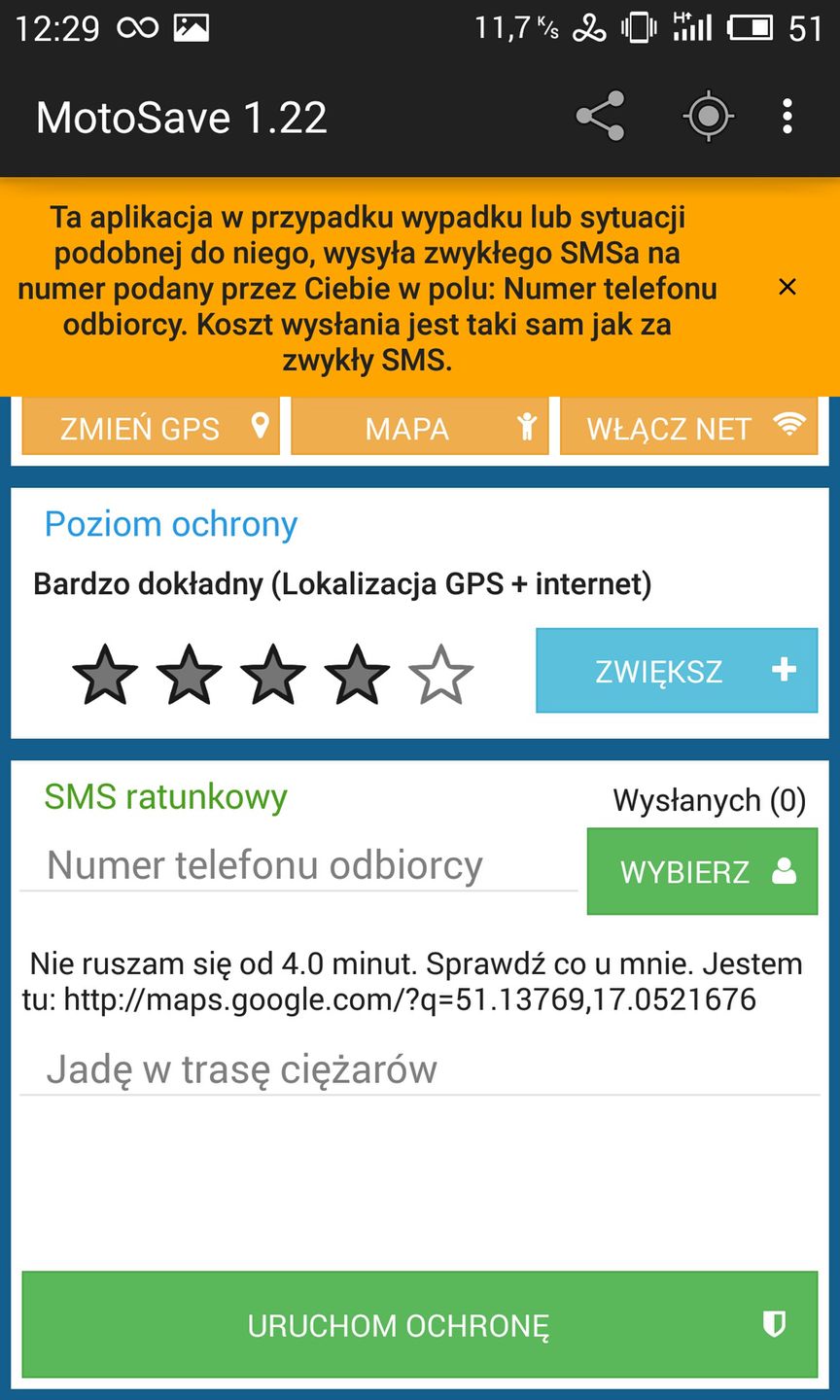Tap the WiFi icon on WŁĄCZ NET

click(x=791, y=425)
